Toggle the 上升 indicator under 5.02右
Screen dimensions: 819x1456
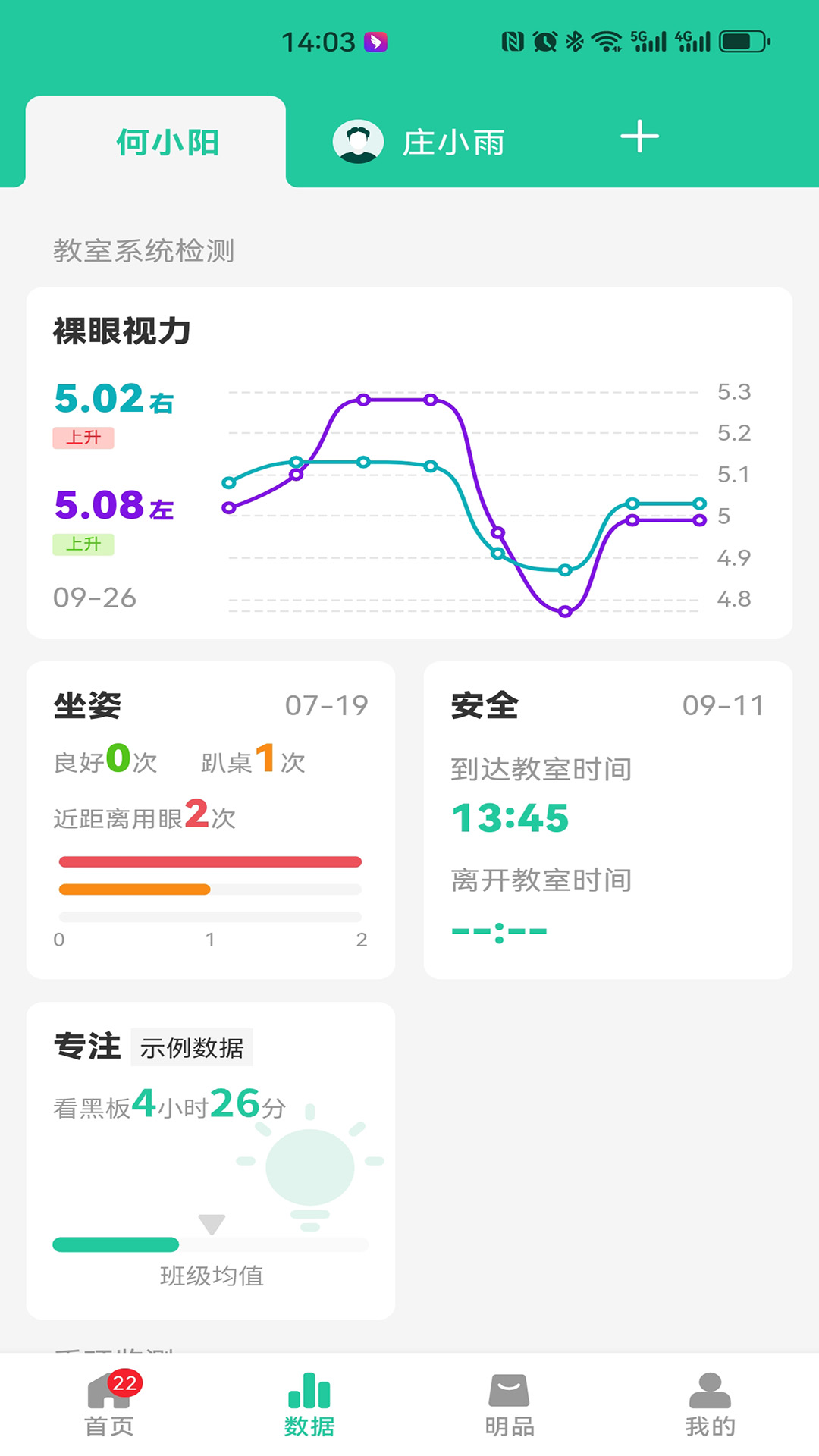click(83, 438)
